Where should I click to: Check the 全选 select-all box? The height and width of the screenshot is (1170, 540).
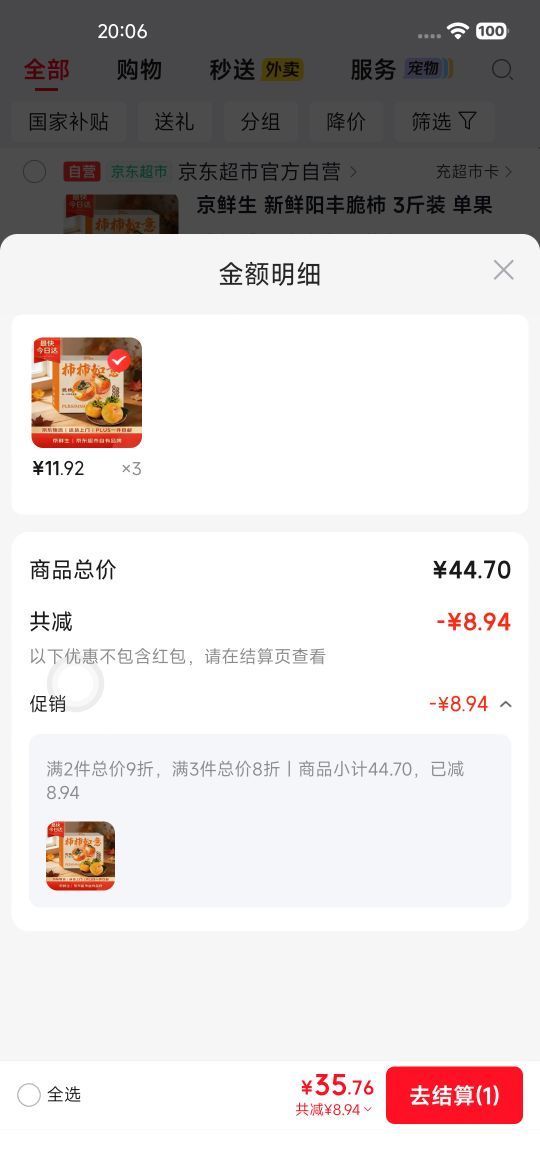(x=29, y=1095)
